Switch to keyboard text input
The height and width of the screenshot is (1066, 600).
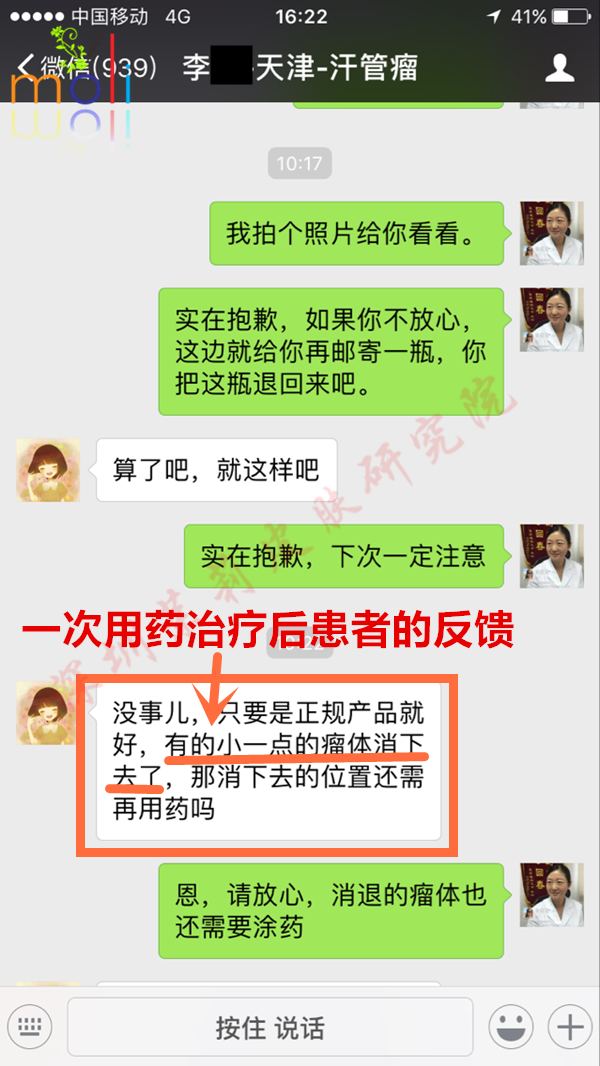click(29, 1026)
